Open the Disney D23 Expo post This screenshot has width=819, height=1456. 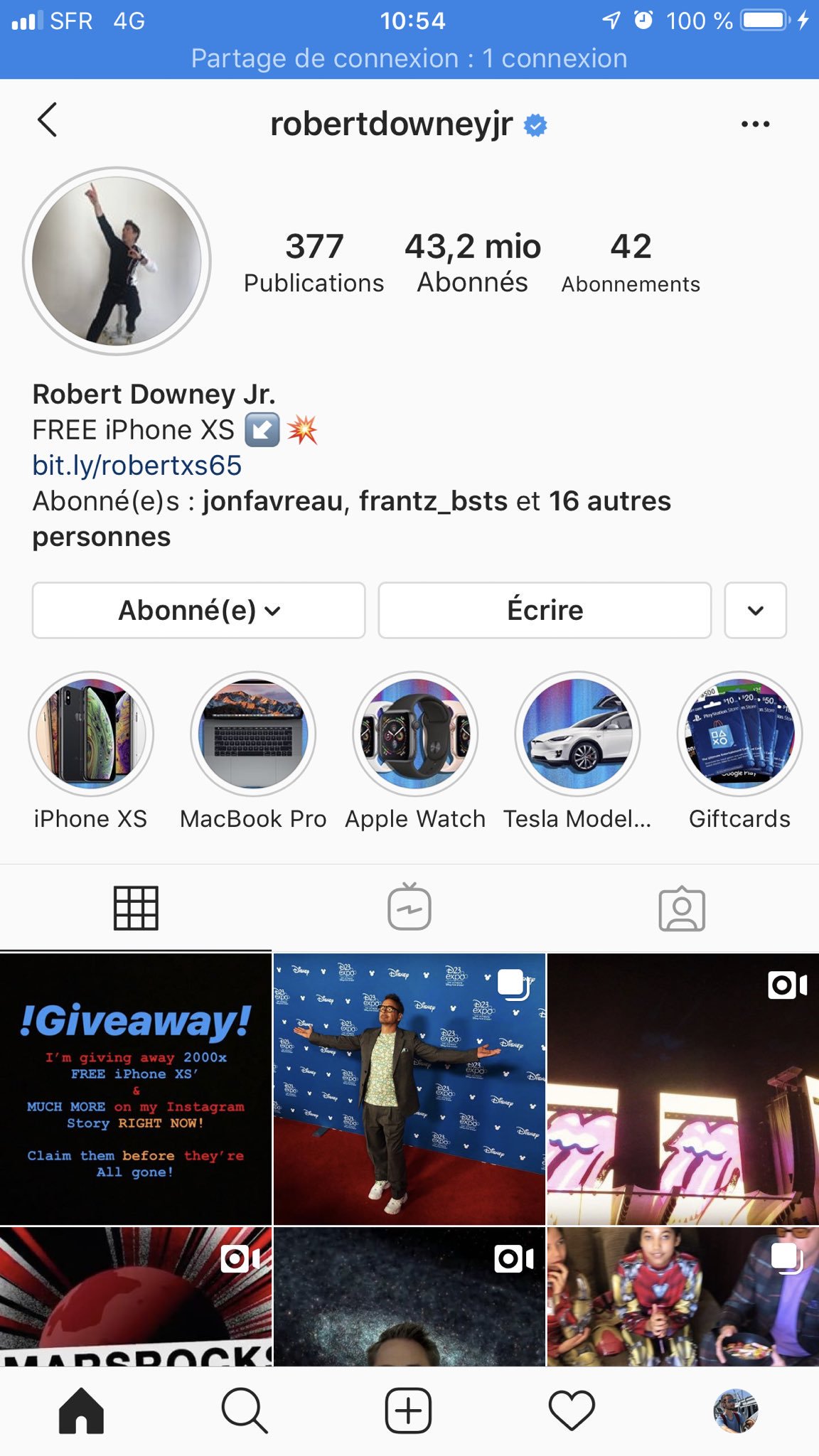[x=409, y=1088]
